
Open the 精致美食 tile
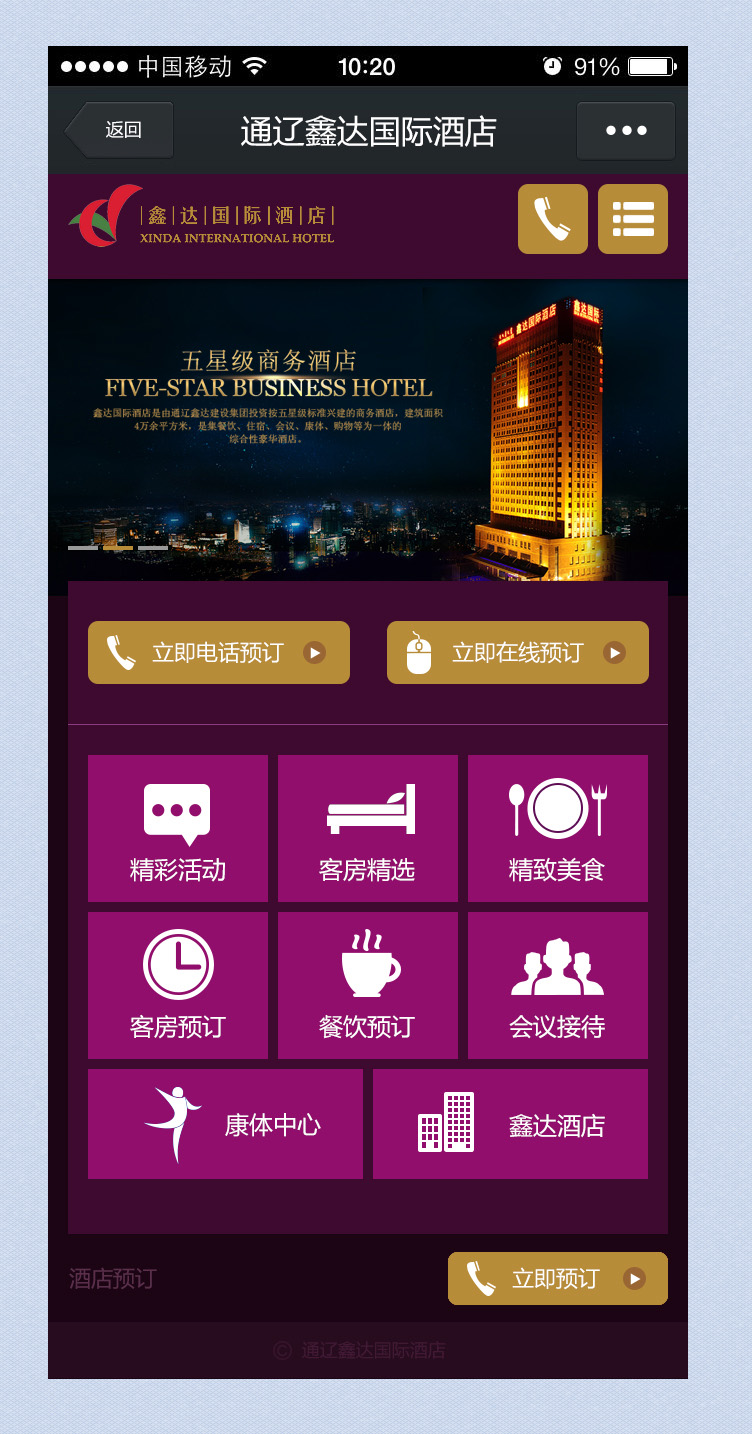point(558,829)
